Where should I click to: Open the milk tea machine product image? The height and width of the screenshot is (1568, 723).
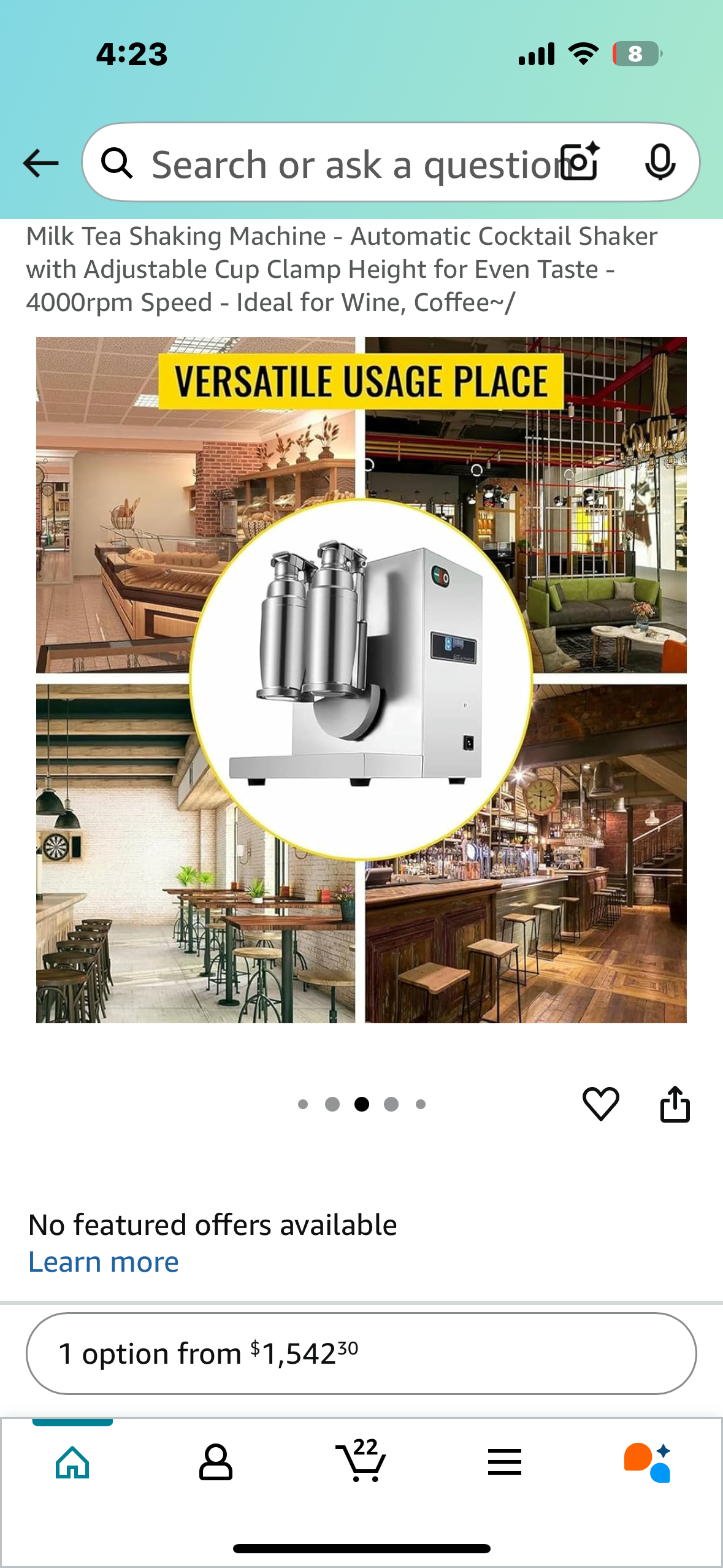pyautogui.click(x=361, y=680)
